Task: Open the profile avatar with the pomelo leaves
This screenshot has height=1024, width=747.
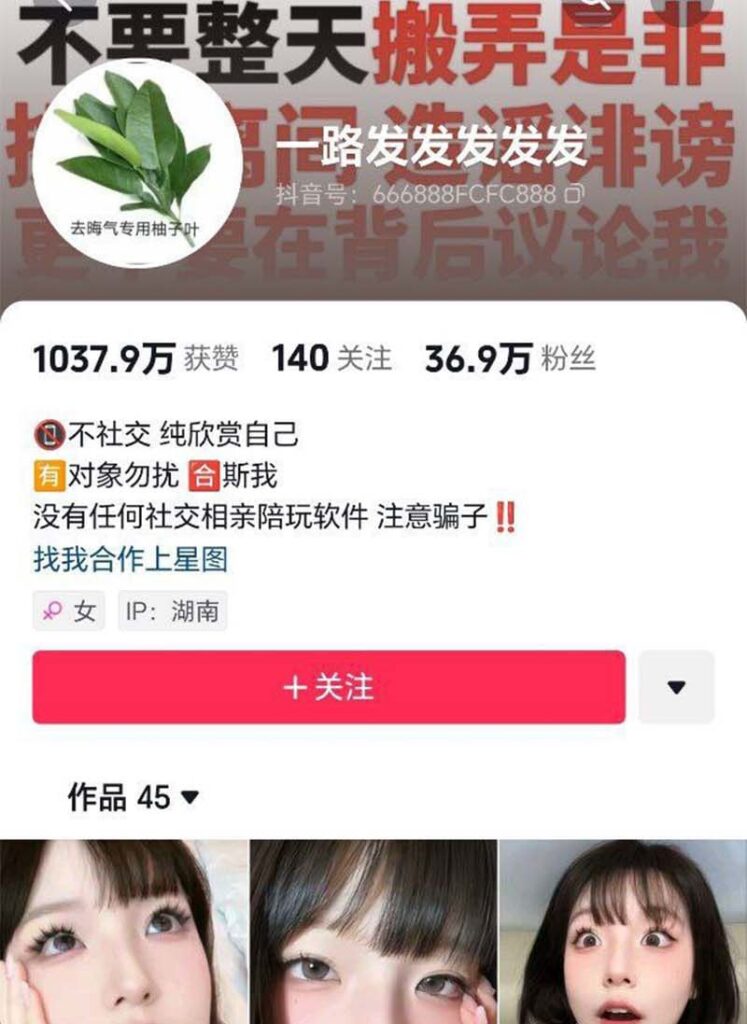Action: pos(137,163)
